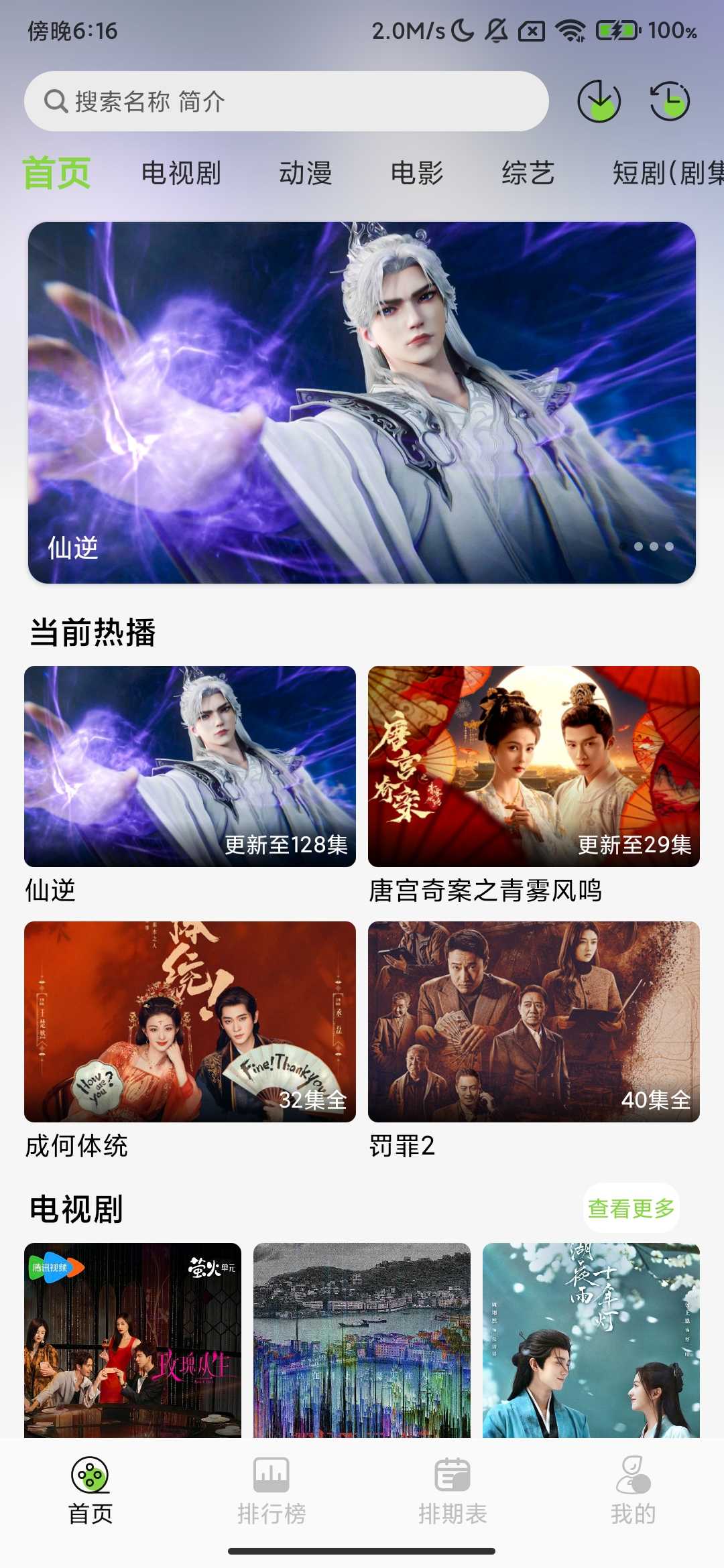Go to the 排期表 tab

pos(452,1488)
